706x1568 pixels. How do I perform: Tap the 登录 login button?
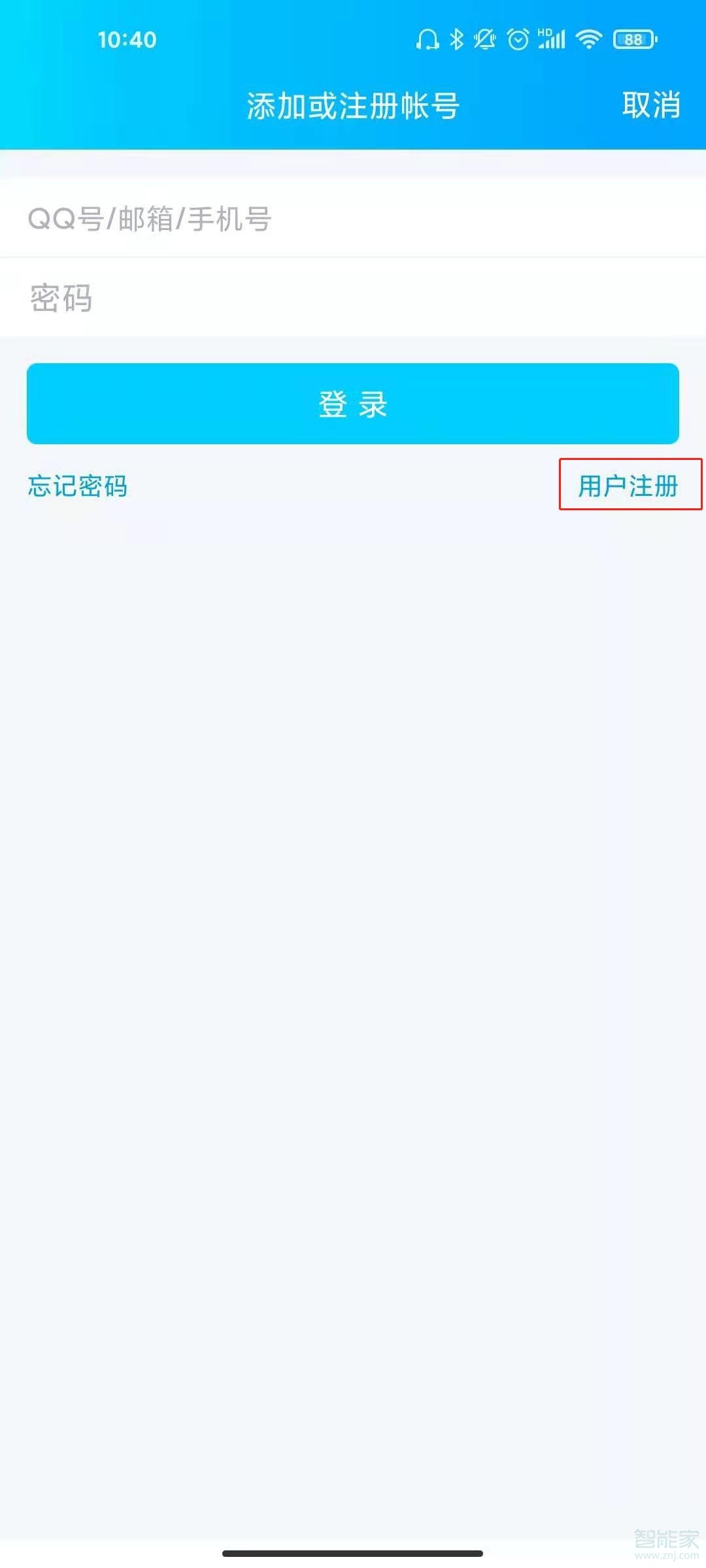(353, 404)
